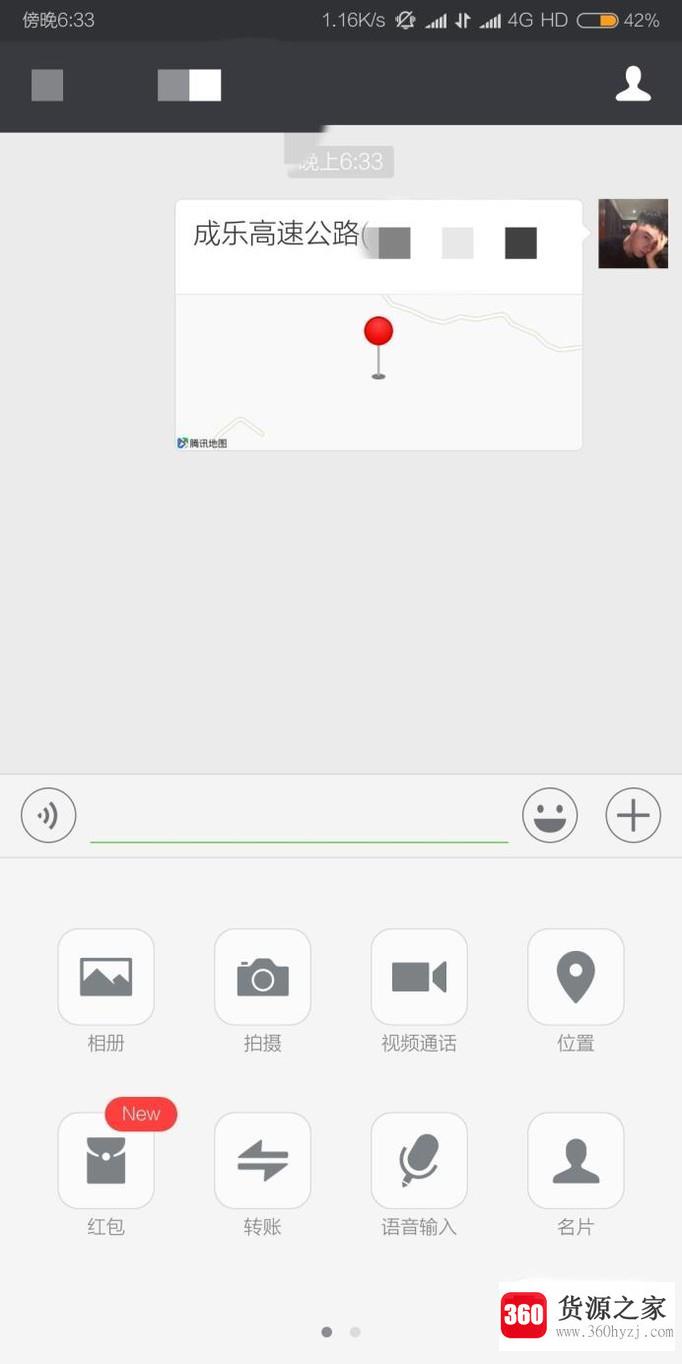
Task: Open the shared 成乐高速公路 location card
Action: pyautogui.click(x=378, y=325)
